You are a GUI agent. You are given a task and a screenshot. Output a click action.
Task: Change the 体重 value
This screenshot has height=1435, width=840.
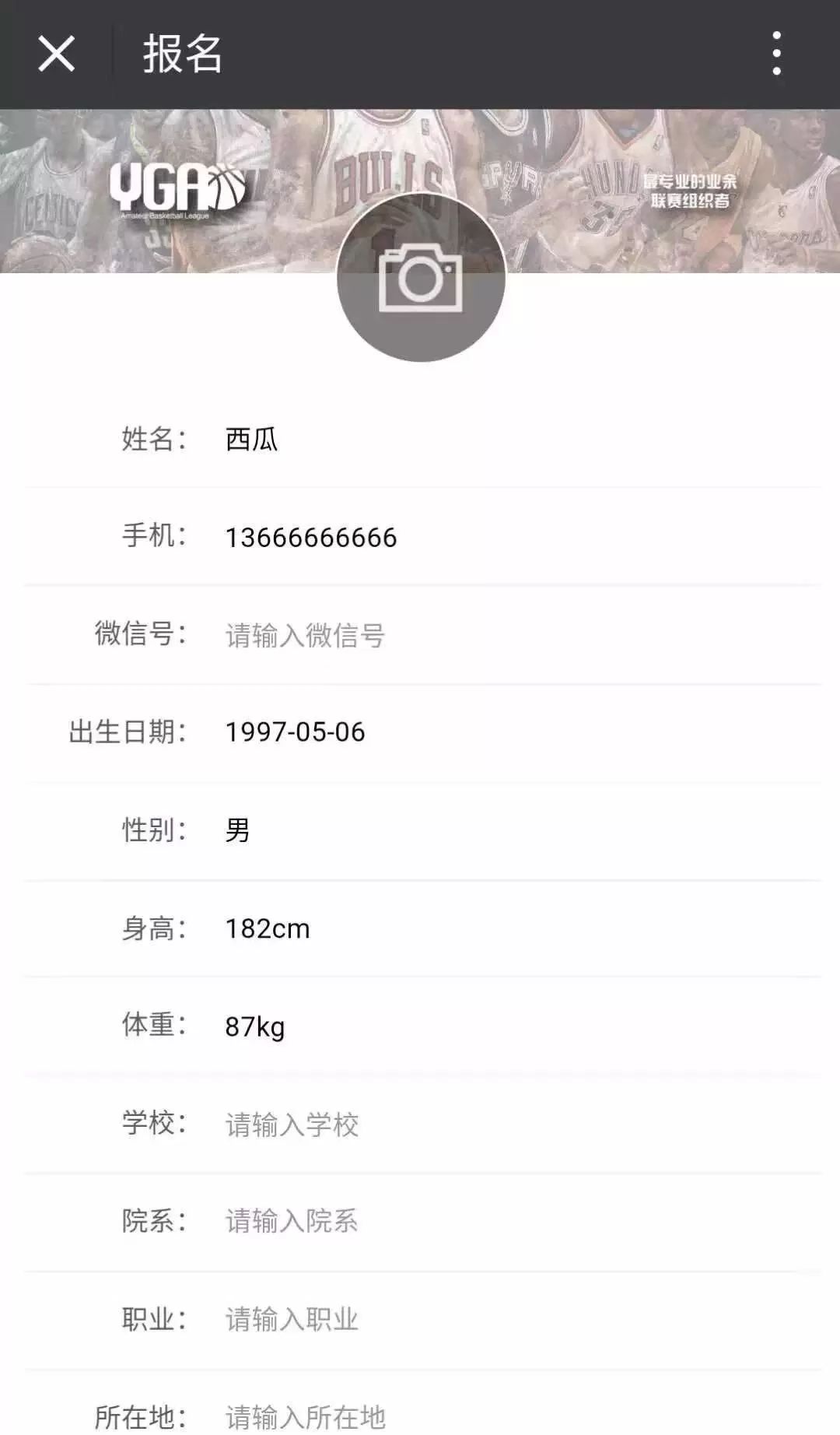click(x=521, y=1026)
